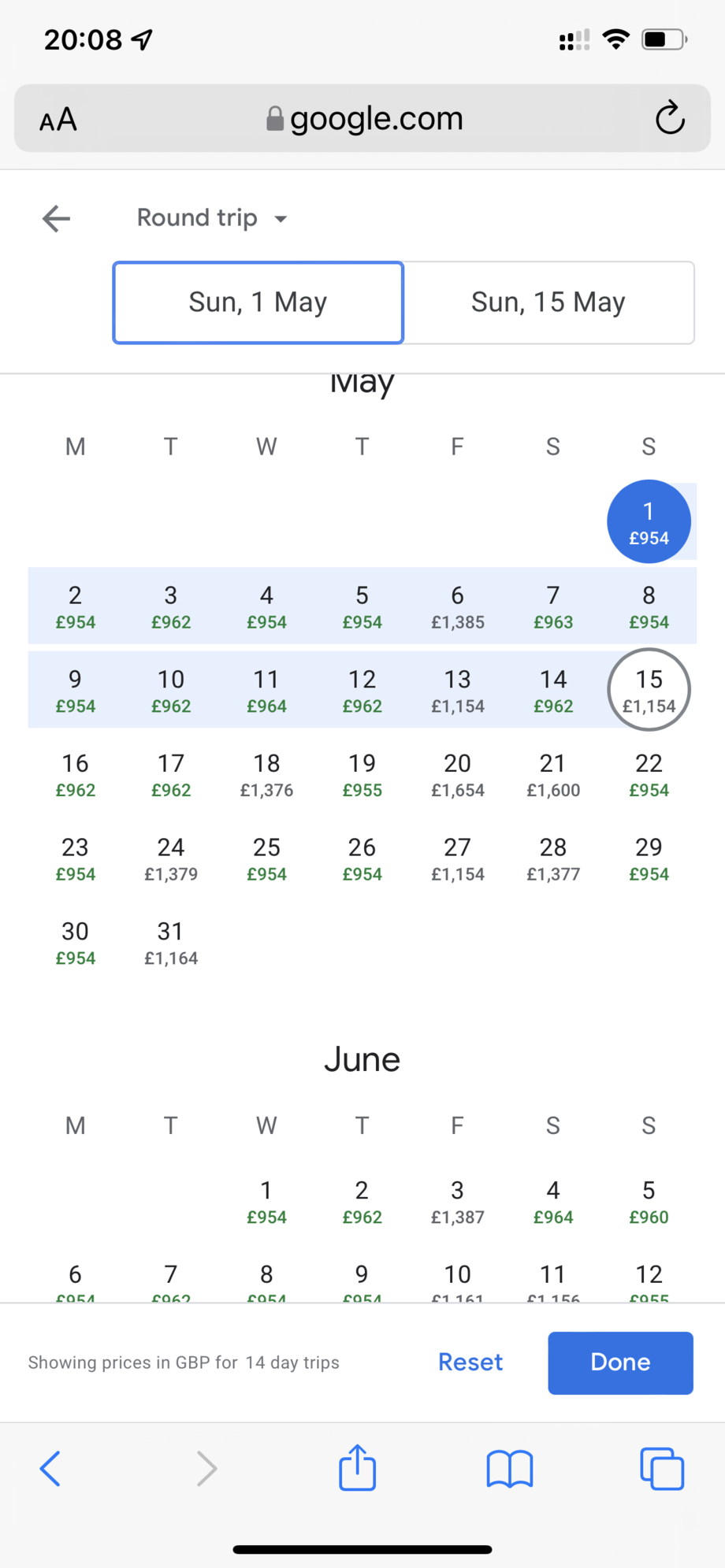Select 31 May priced at £1,164
The image size is (725, 1568).
[x=170, y=943]
